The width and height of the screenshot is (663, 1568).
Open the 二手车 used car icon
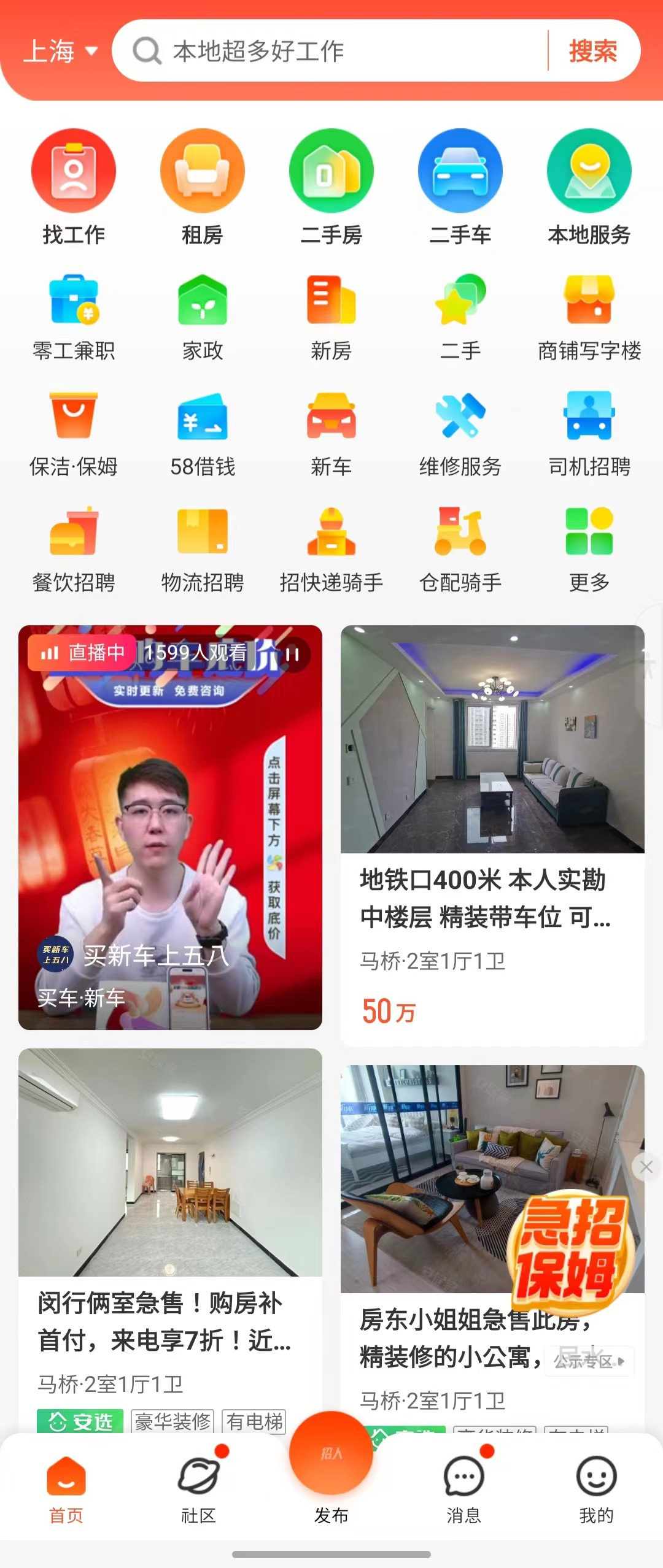pyautogui.click(x=460, y=184)
